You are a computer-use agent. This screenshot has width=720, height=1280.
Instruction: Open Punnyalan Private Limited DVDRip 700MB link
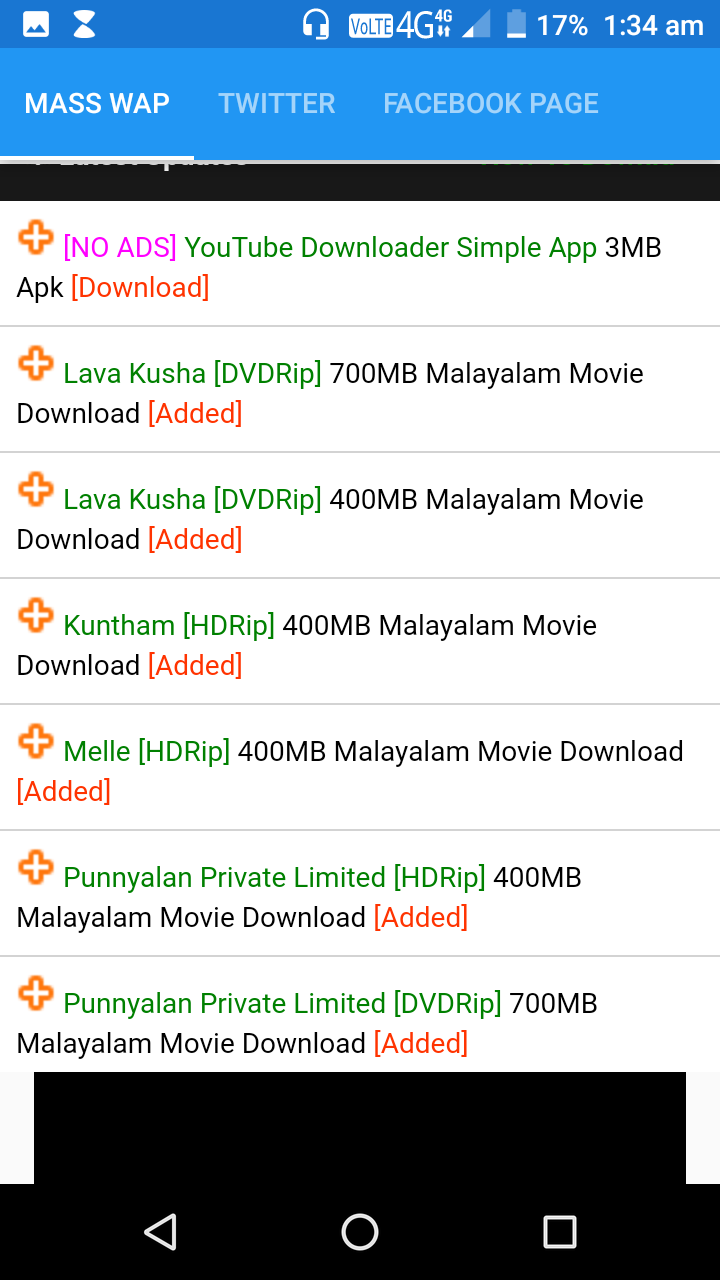point(282,1003)
